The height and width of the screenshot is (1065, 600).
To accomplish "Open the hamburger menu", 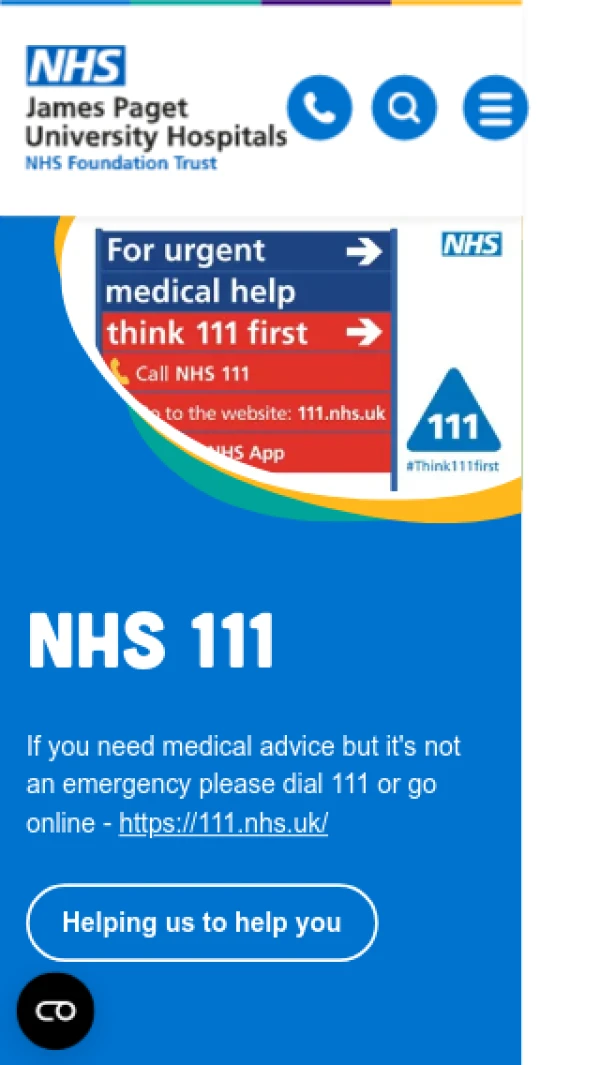I will (494, 108).
